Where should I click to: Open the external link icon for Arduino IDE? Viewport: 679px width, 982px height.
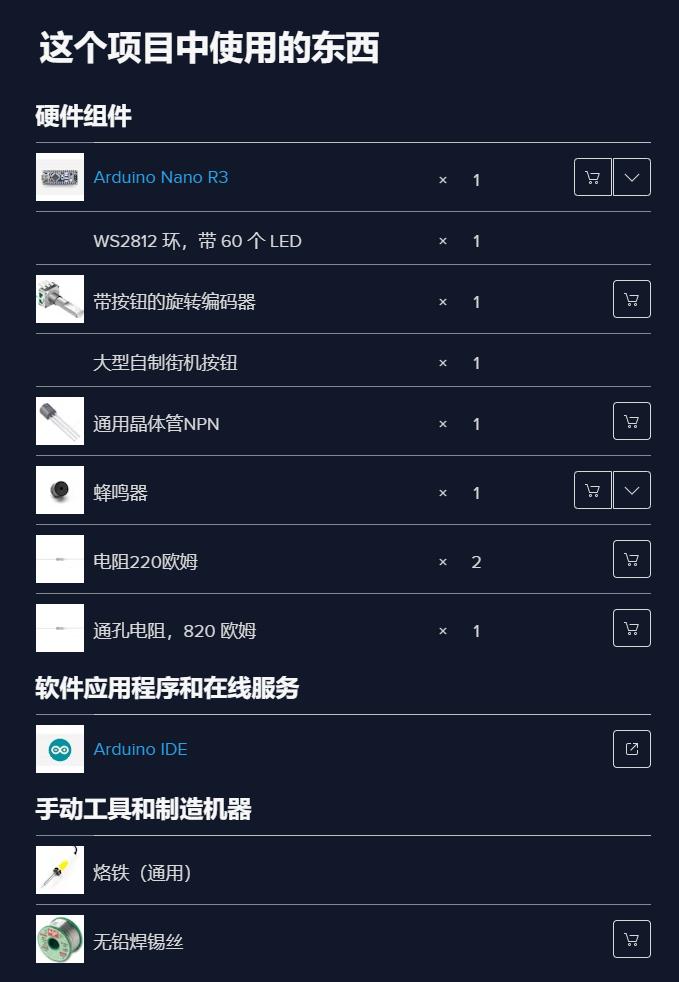click(x=632, y=749)
